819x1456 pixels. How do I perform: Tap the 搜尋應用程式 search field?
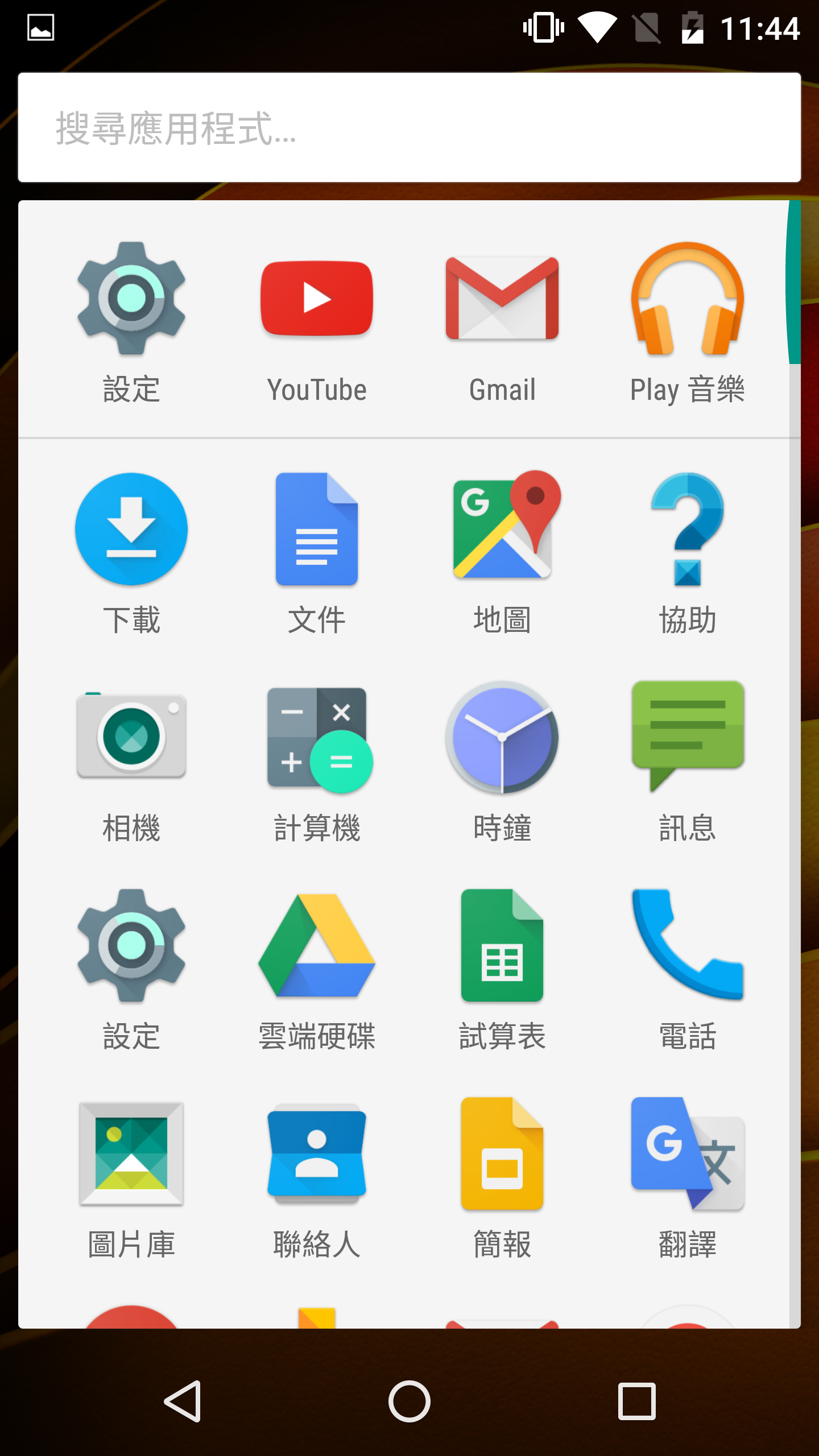[409, 127]
